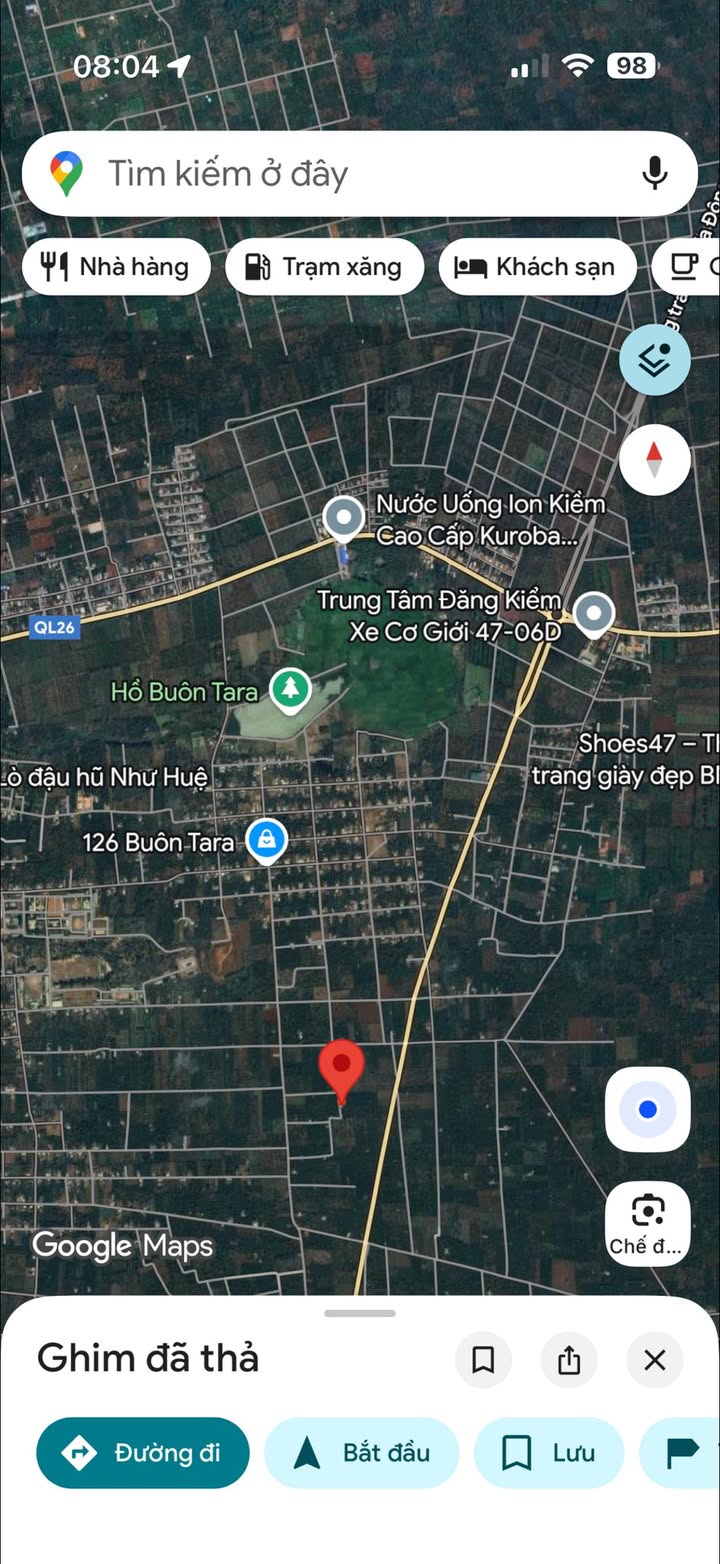Share the dropped pin location
Image resolution: width=720 pixels, height=1564 pixels.
(x=569, y=1360)
